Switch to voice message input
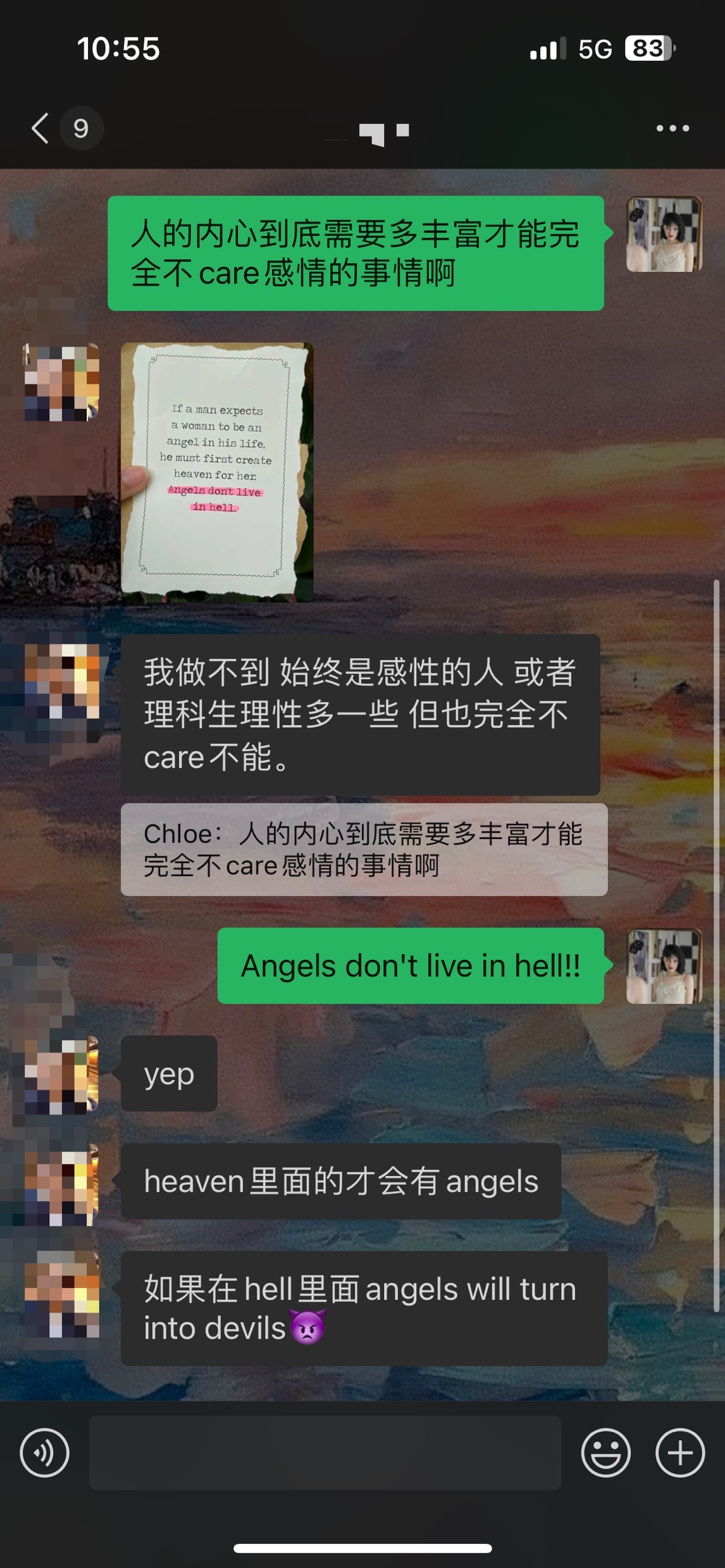Screen dimensions: 725x1568 (x=44, y=1453)
